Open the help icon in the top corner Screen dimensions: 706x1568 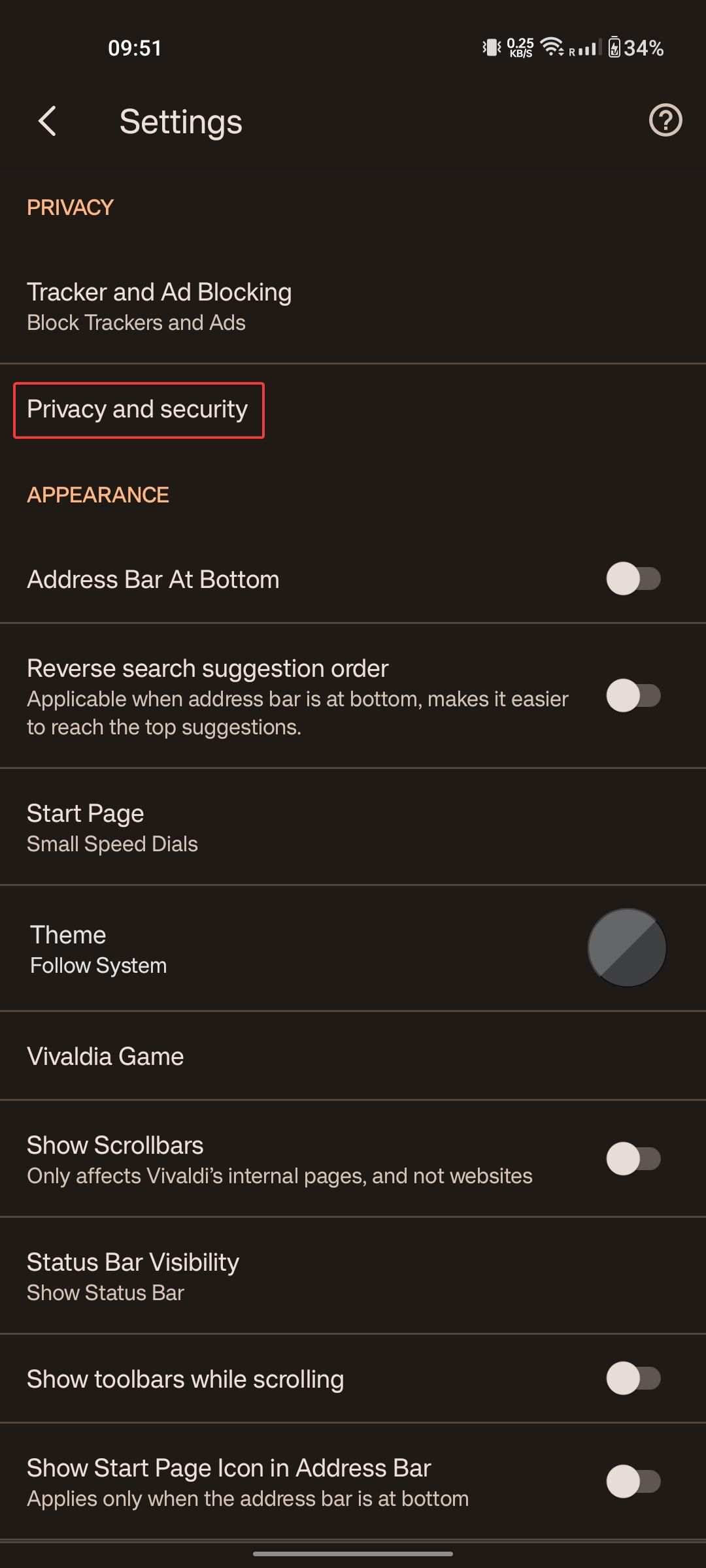click(665, 120)
